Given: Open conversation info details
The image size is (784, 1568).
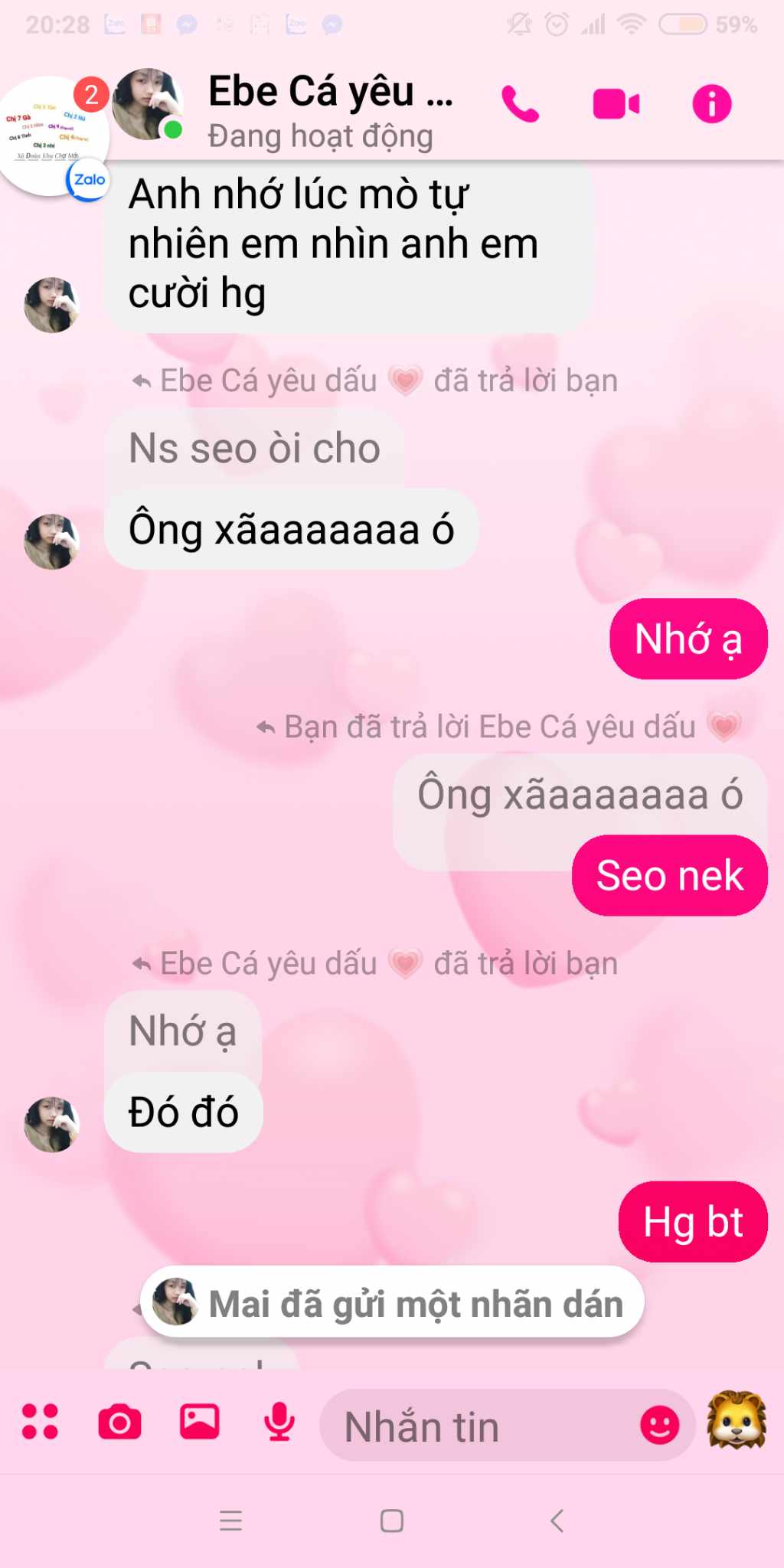Looking at the screenshot, I should [711, 104].
